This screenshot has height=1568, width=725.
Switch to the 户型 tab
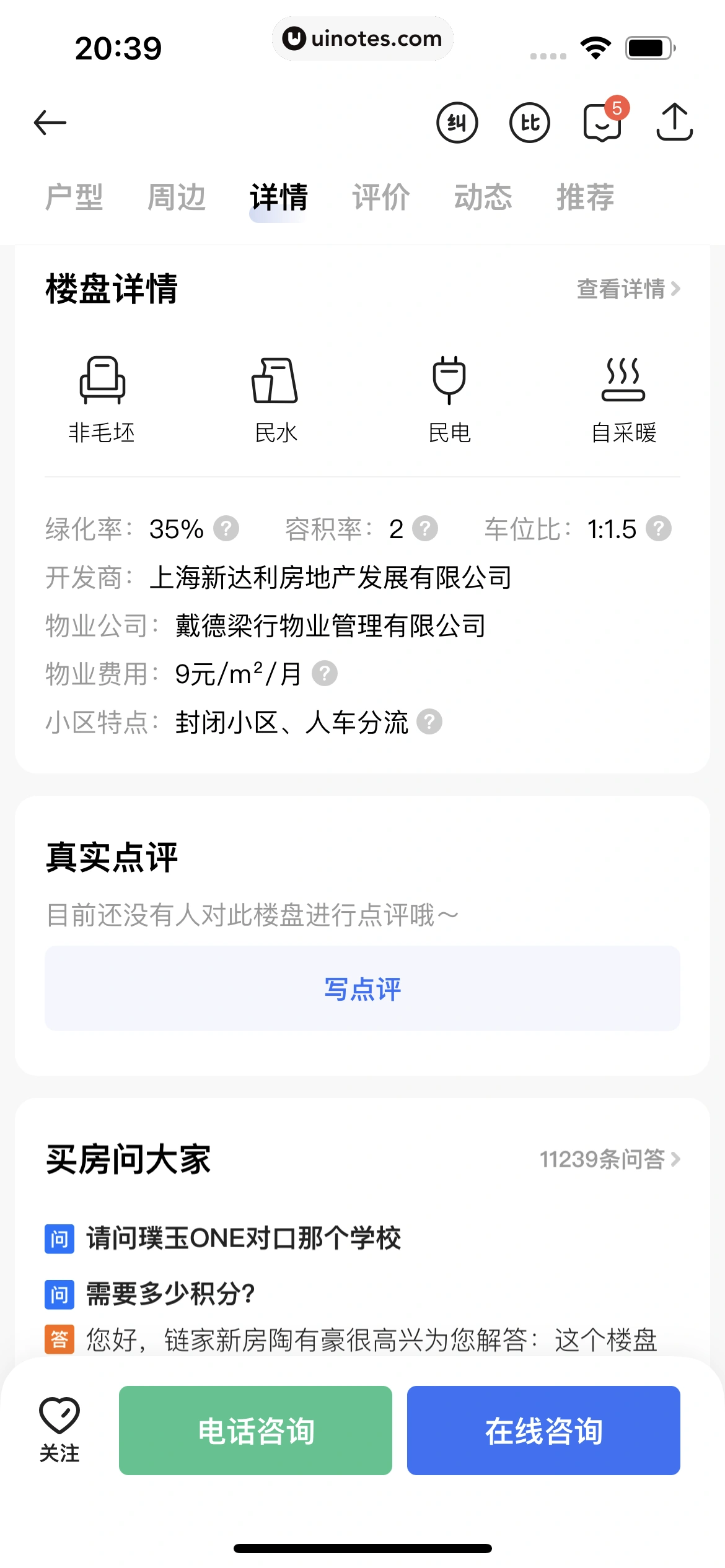point(74,198)
